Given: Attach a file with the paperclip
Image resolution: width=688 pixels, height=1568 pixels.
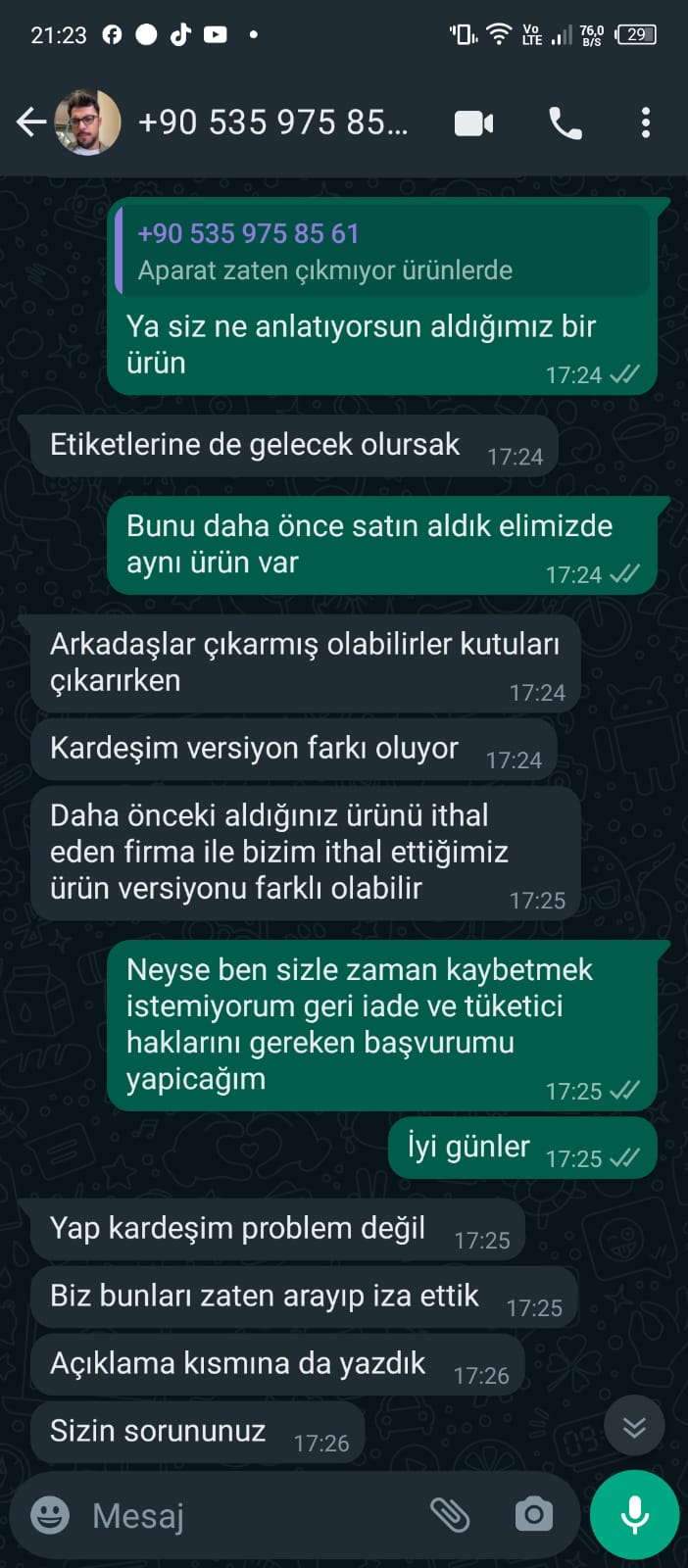Looking at the screenshot, I should (450, 1515).
